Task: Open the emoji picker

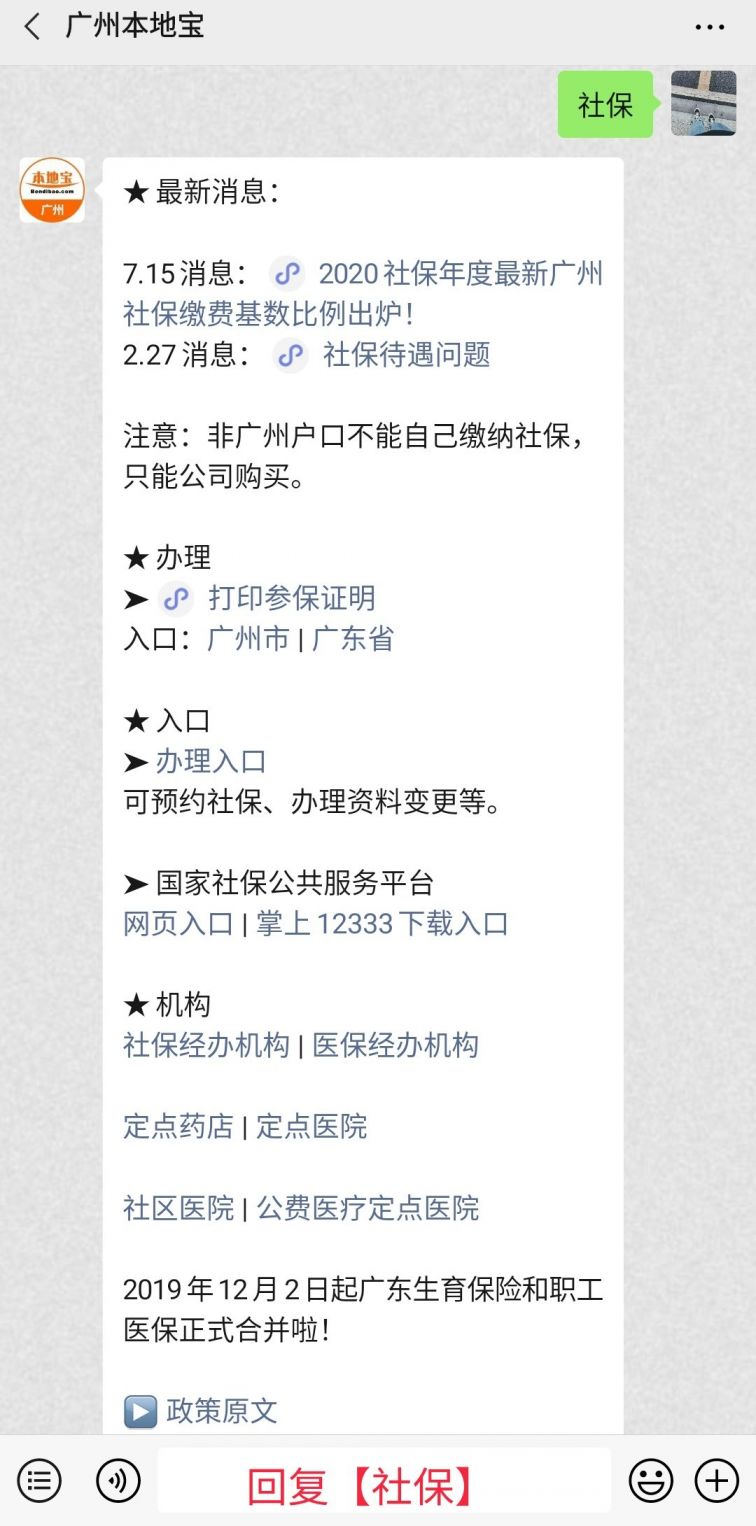Action: coord(650,1481)
